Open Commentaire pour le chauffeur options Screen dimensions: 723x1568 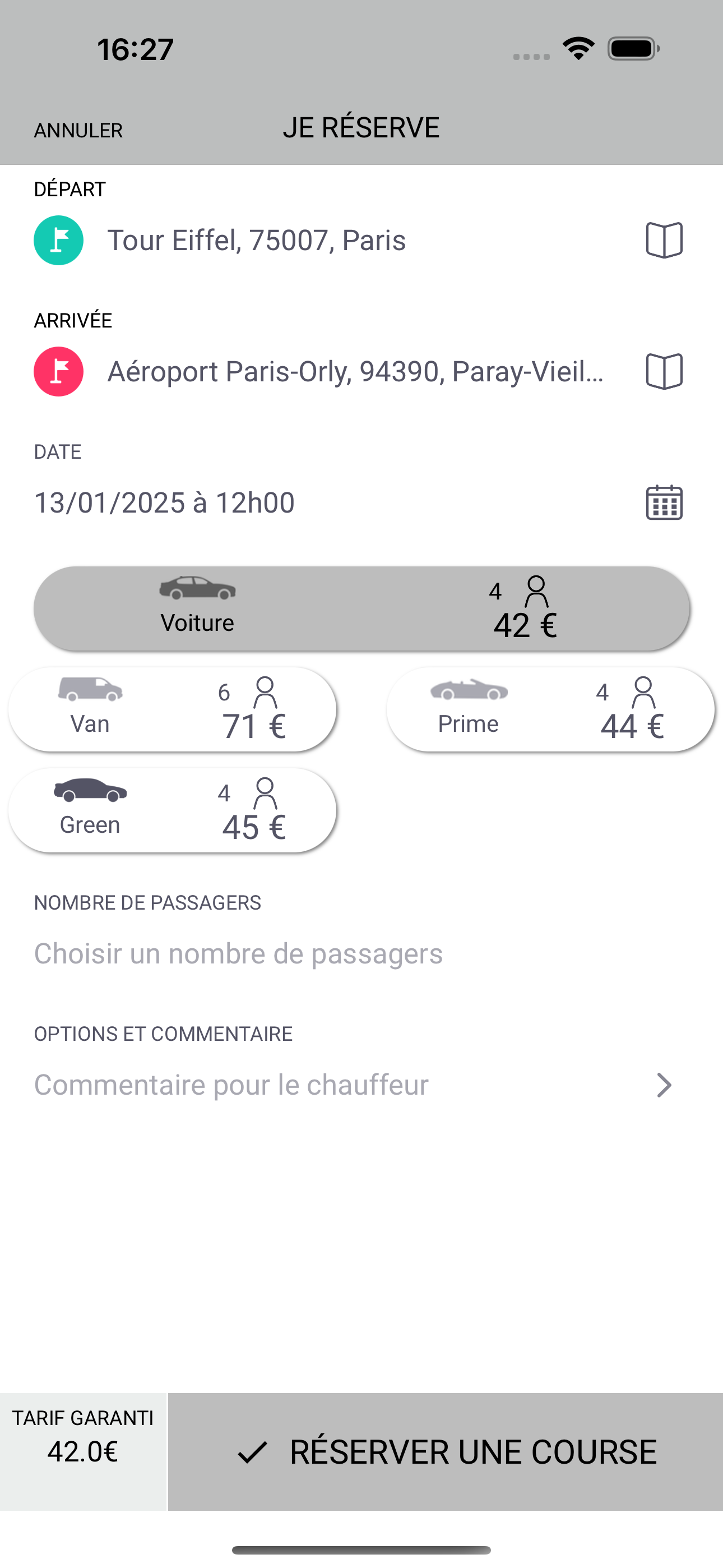[361, 1085]
